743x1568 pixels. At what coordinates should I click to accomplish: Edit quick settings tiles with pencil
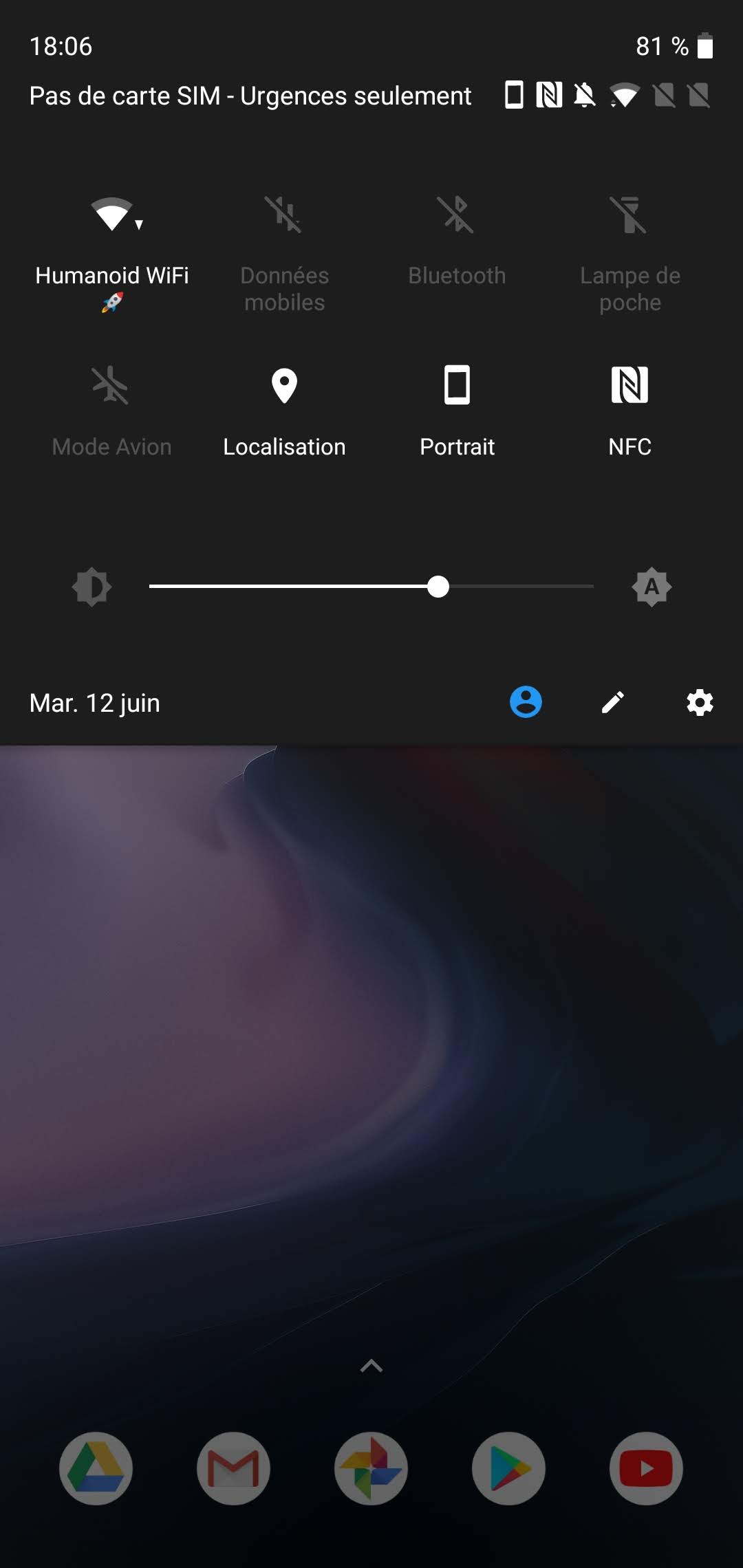click(612, 702)
